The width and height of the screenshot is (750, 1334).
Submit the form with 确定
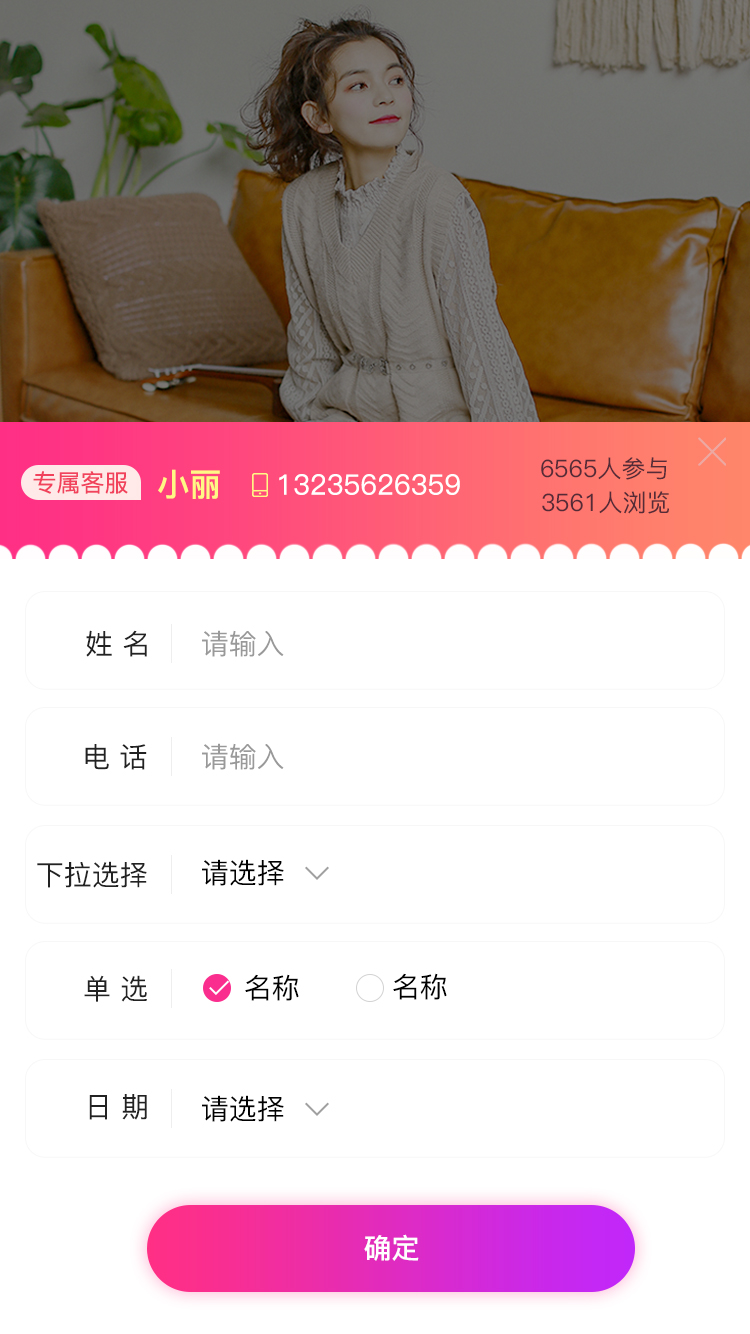pos(391,1248)
